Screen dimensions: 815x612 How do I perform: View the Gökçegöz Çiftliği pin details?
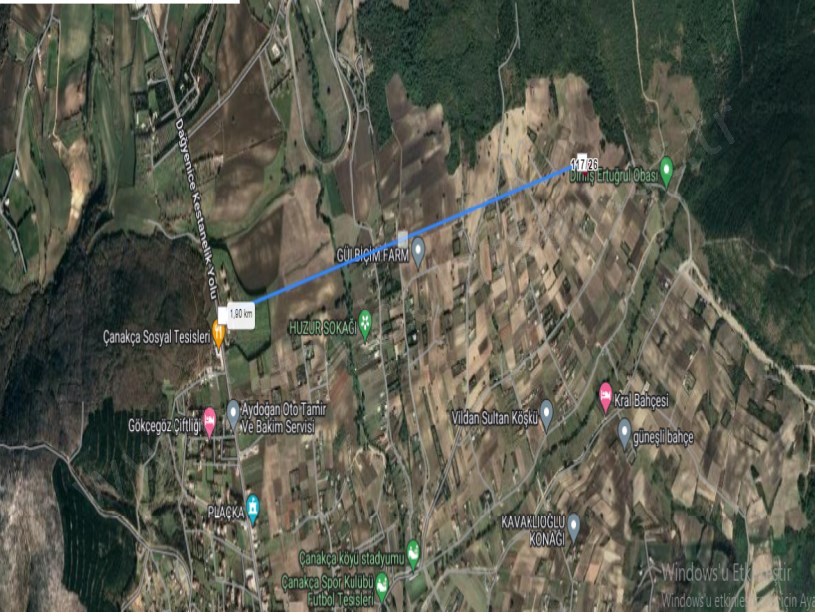pos(209,418)
